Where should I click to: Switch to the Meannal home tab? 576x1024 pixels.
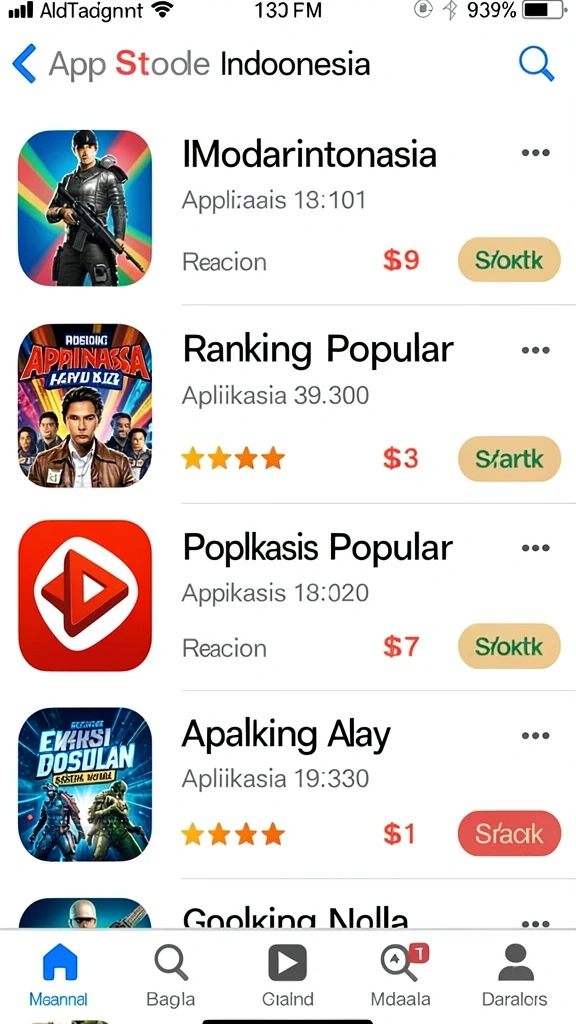[59, 974]
